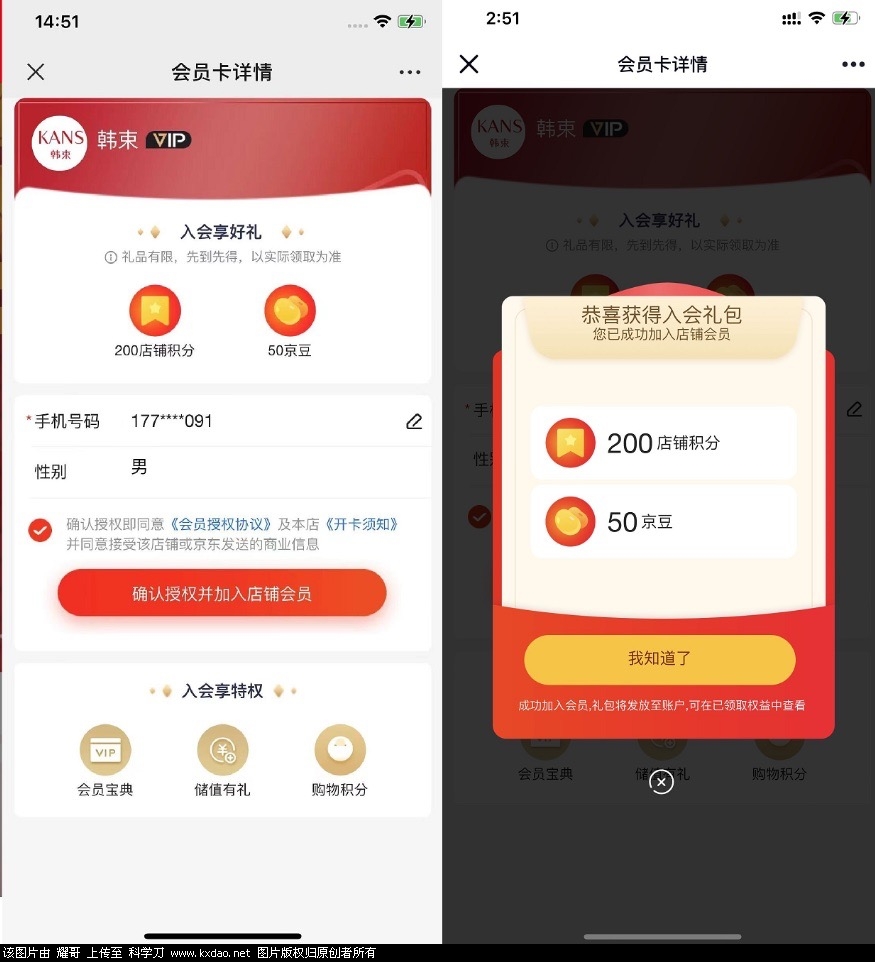The image size is (875, 962).
Task: Uncheck the red authorization agreement checkbox
Action: click(x=40, y=531)
